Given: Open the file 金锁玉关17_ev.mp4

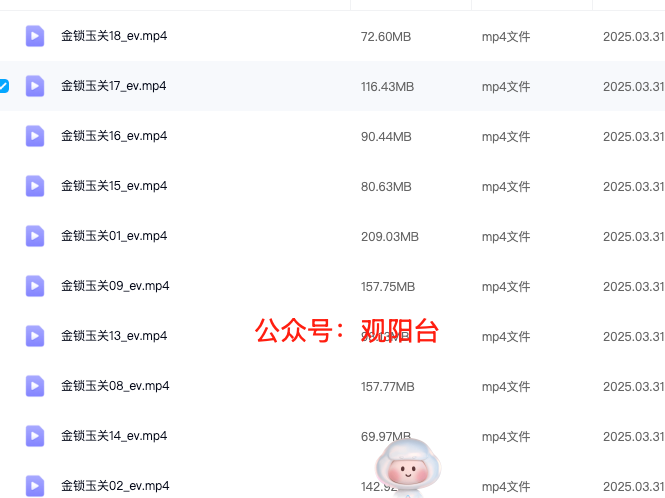Looking at the screenshot, I should pyautogui.click(x=113, y=86).
